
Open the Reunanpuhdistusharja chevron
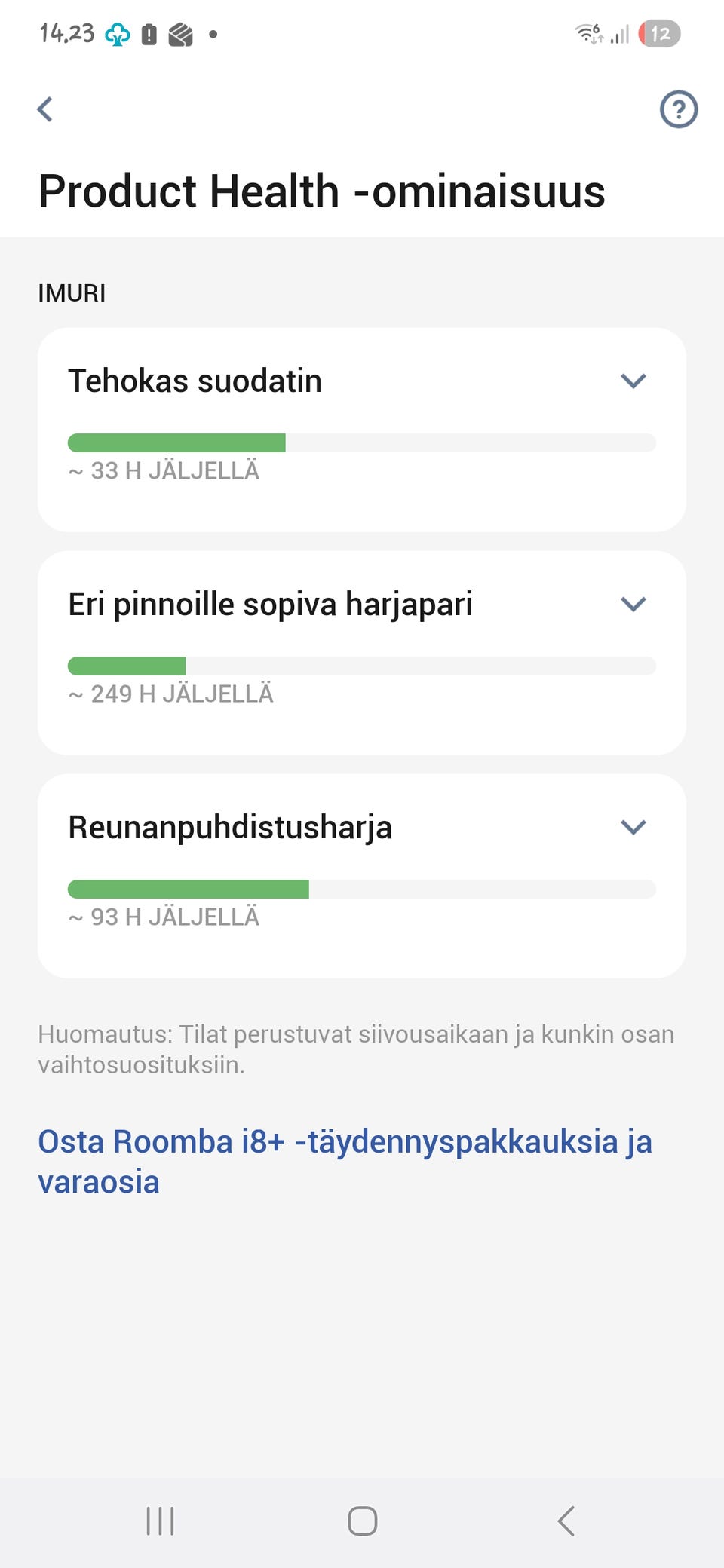[x=633, y=827]
